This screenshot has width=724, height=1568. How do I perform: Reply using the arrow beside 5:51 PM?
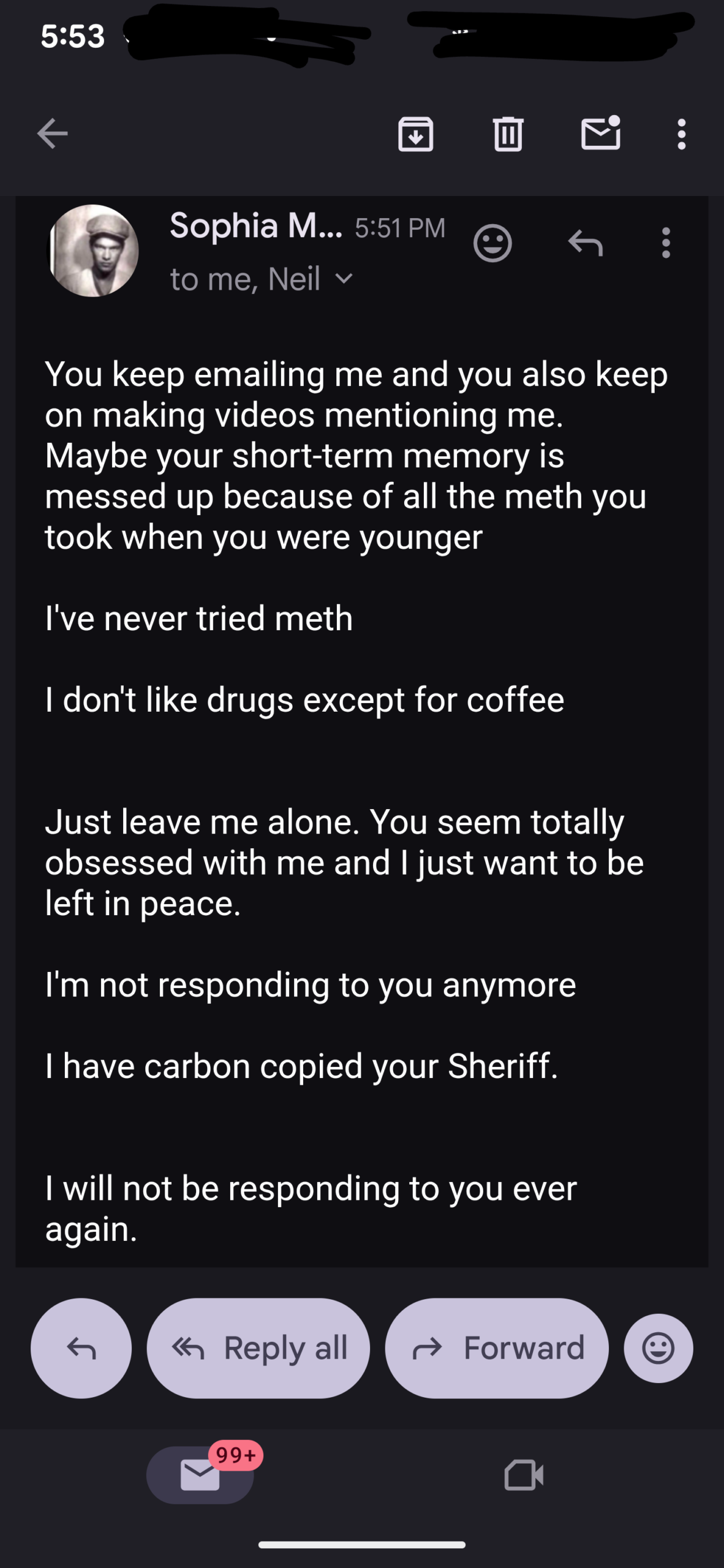point(586,243)
